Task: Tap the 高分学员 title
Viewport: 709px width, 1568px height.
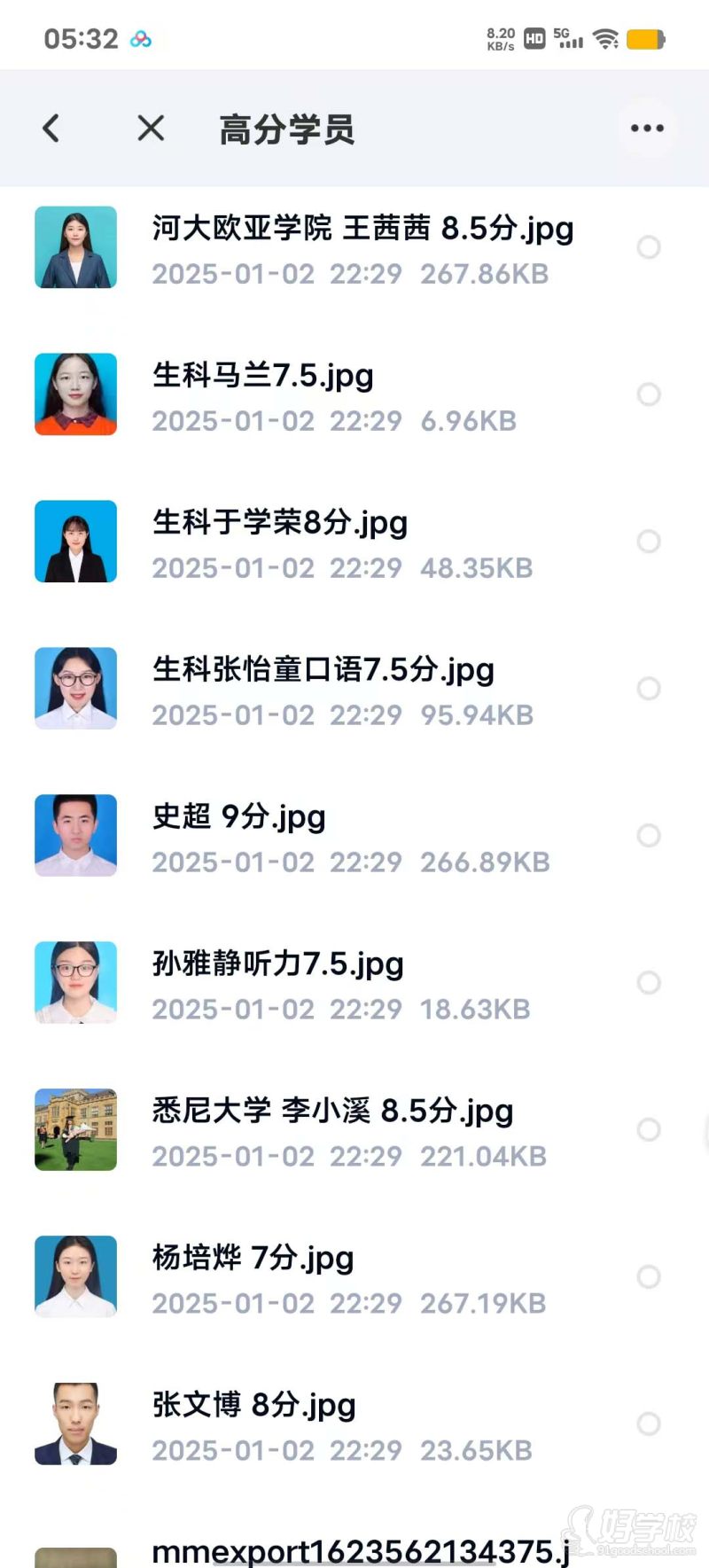Action: tap(288, 129)
